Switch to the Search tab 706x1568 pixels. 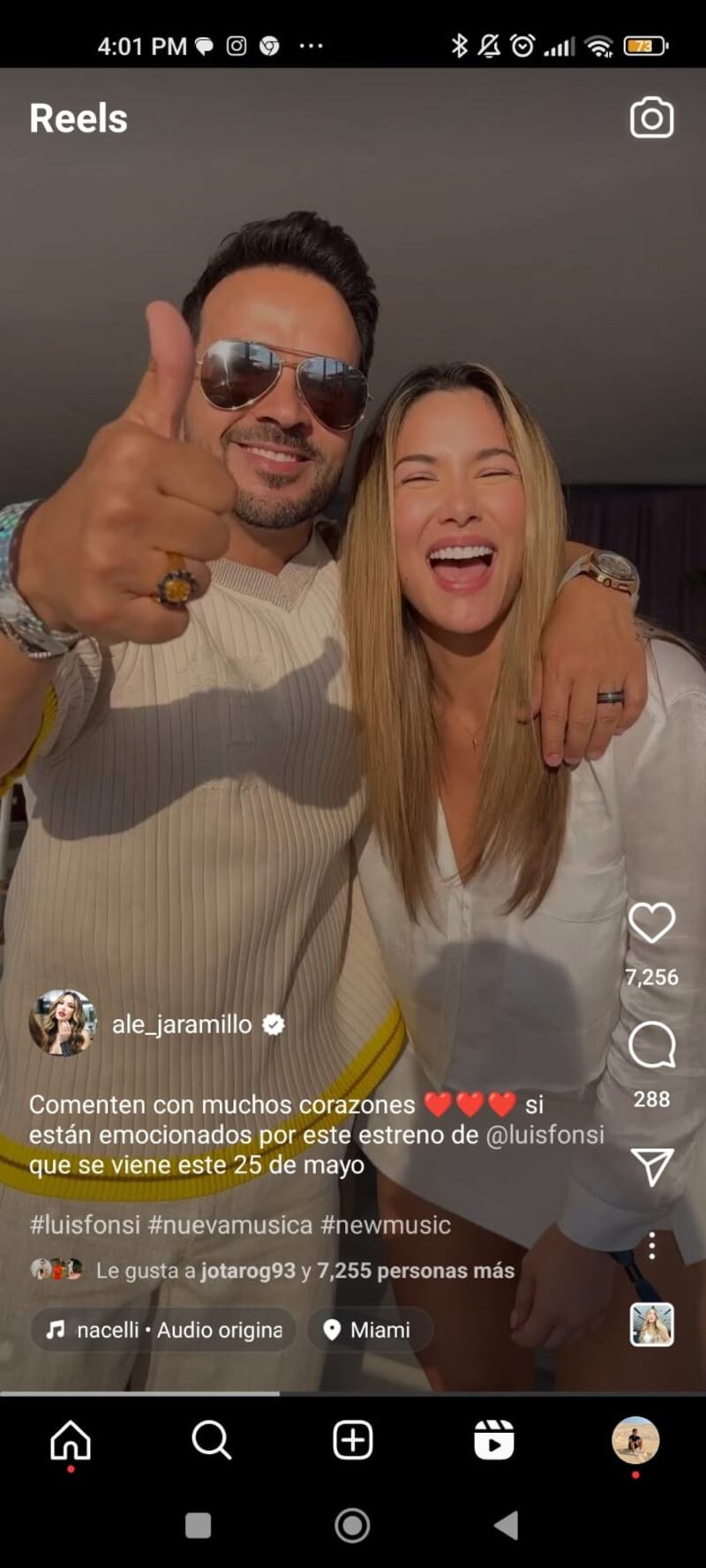click(x=211, y=1441)
